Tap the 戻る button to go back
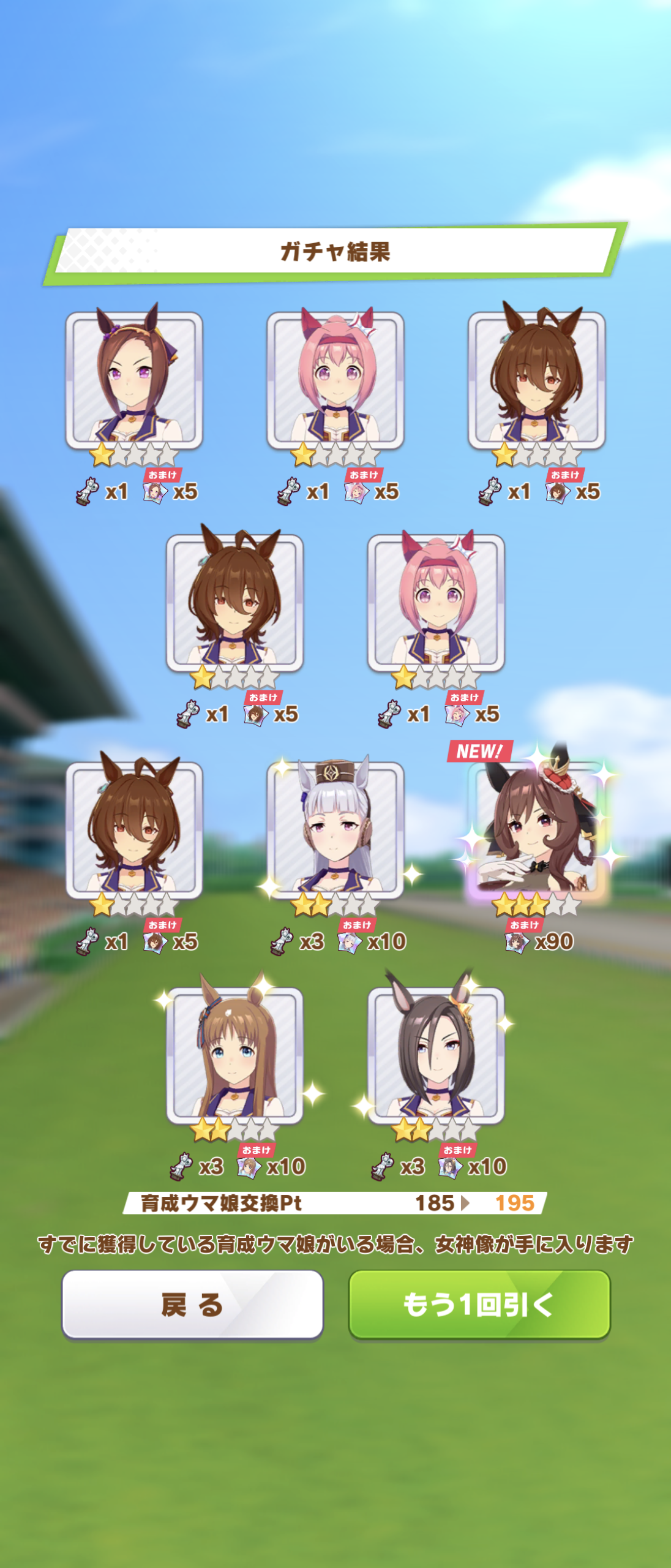Screen dimensions: 671x1568 point(192,1304)
